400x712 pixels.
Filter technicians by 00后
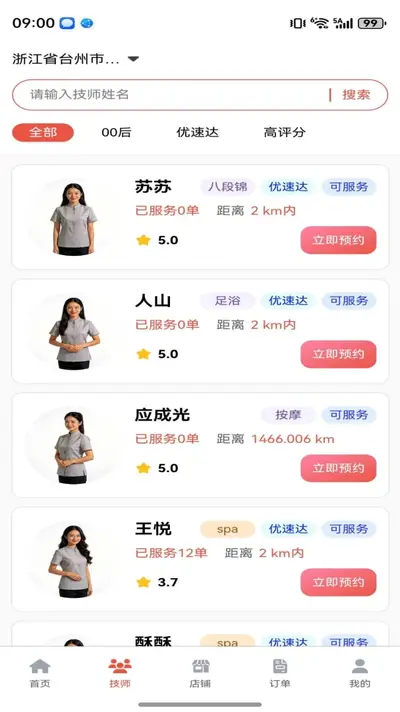[116, 132]
